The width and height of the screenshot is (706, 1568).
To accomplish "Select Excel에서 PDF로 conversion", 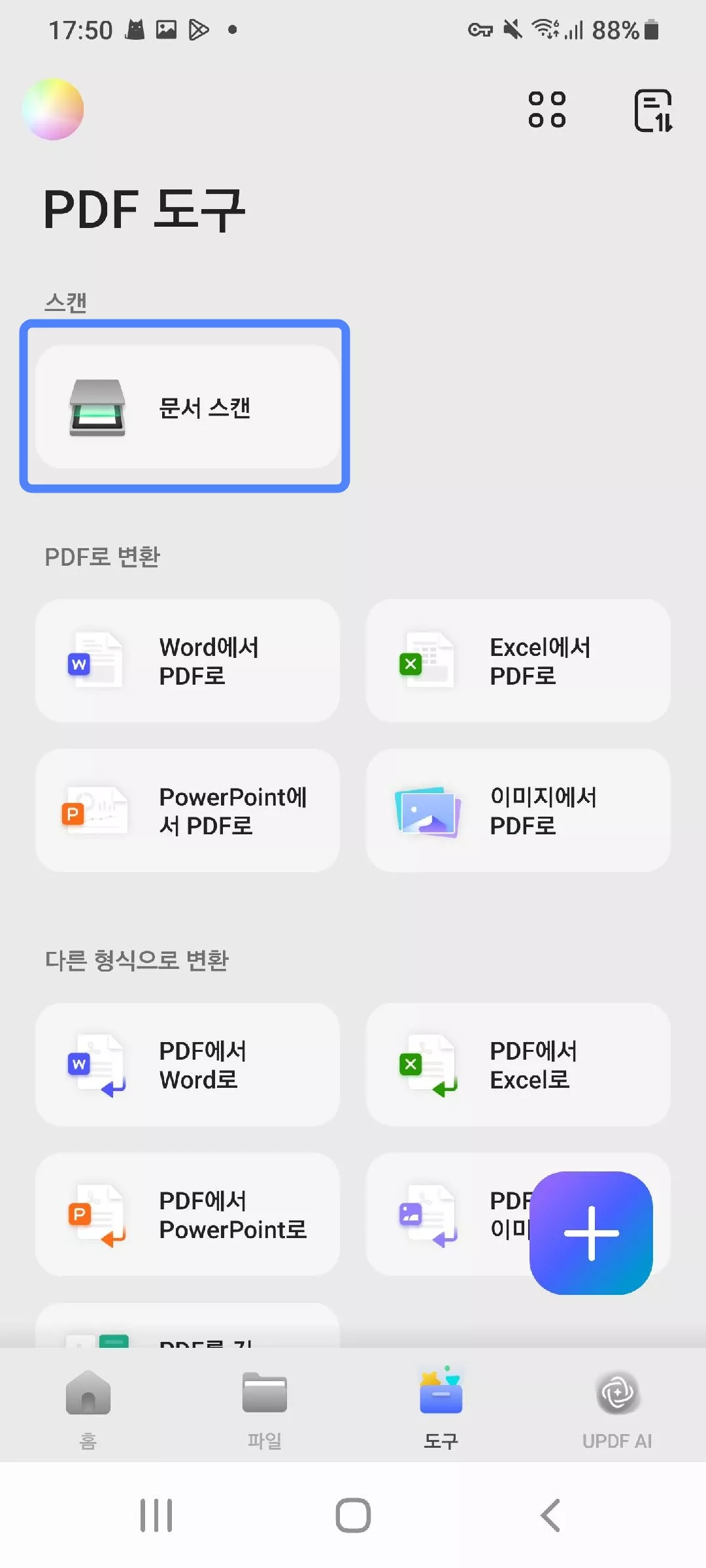I will (518, 661).
